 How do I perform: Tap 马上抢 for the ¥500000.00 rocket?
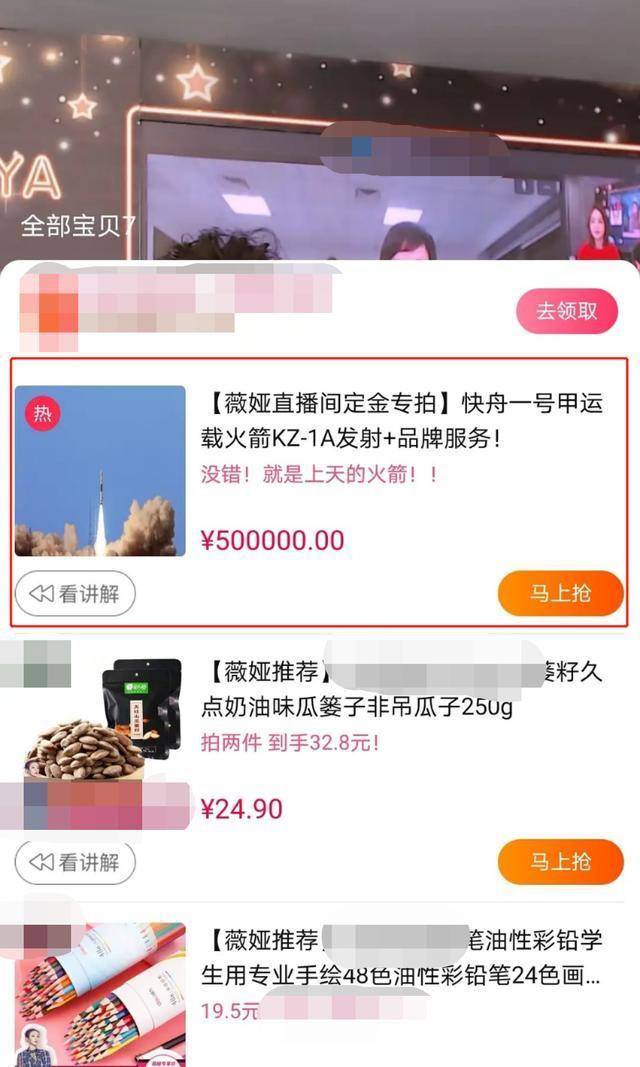click(x=560, y=594)
